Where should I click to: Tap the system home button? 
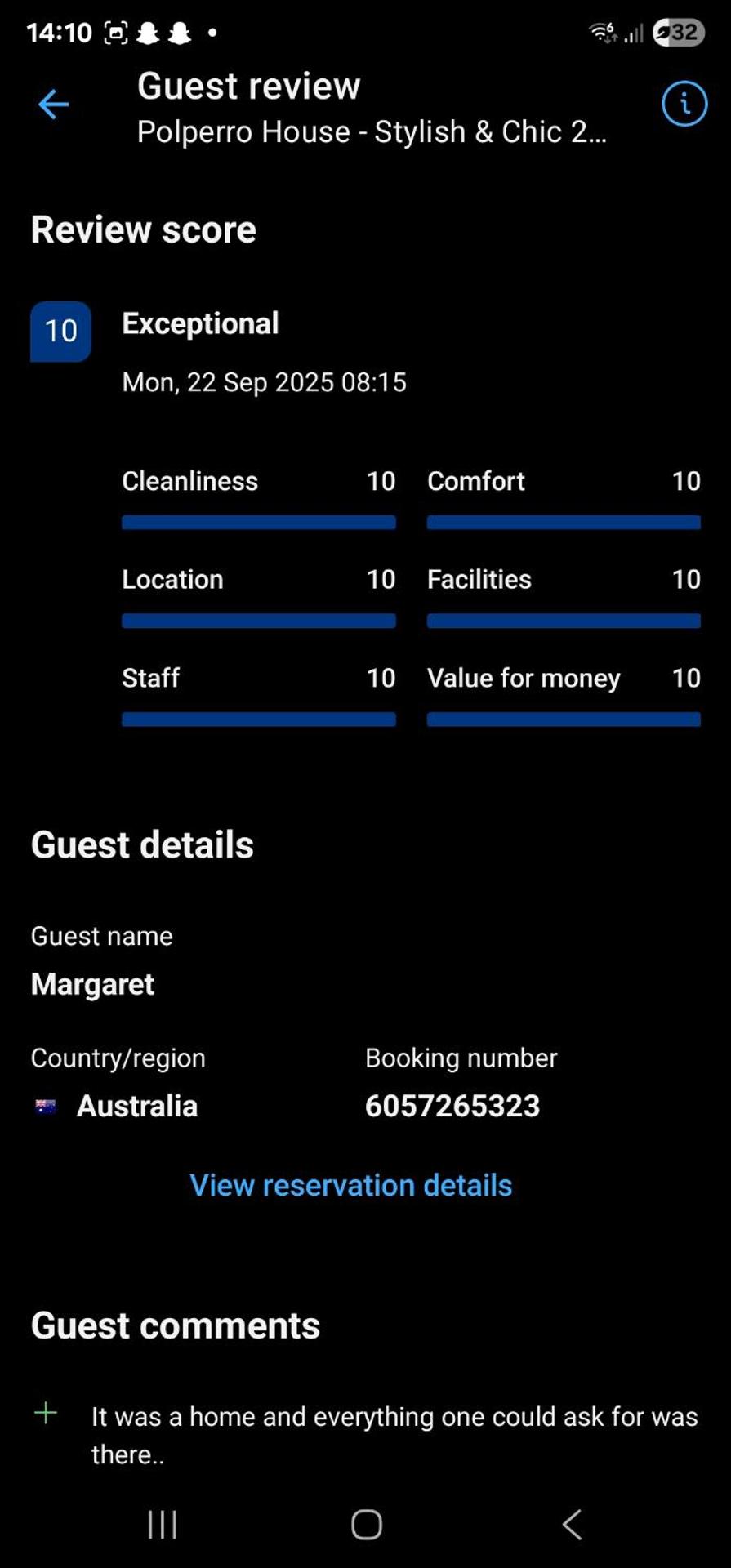(x=366, y=1524)
